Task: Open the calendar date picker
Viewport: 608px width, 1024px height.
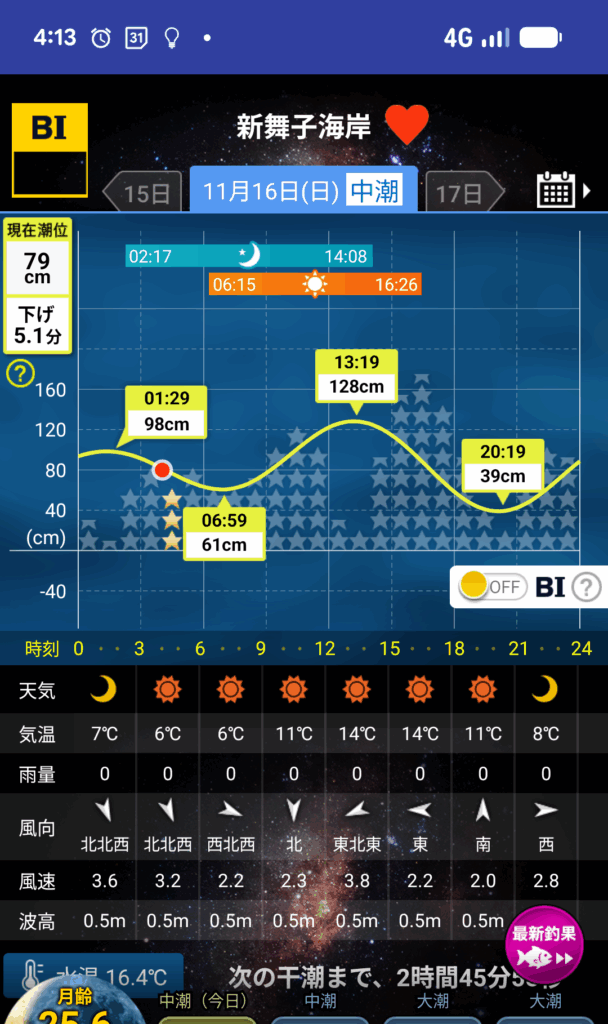Action: click(x=557, y=189)
